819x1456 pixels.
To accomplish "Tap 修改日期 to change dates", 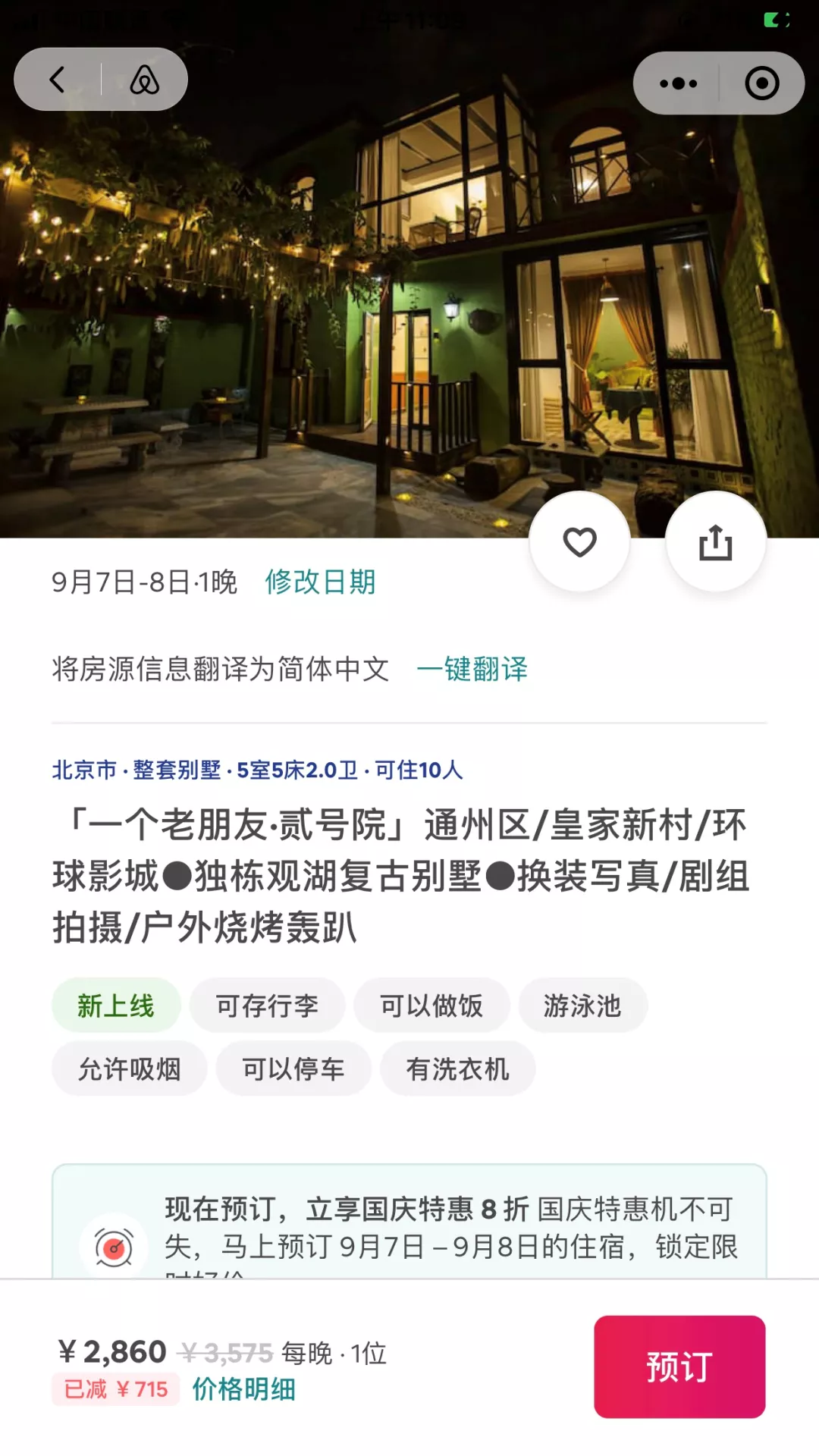I will click(x=320, y=582).
